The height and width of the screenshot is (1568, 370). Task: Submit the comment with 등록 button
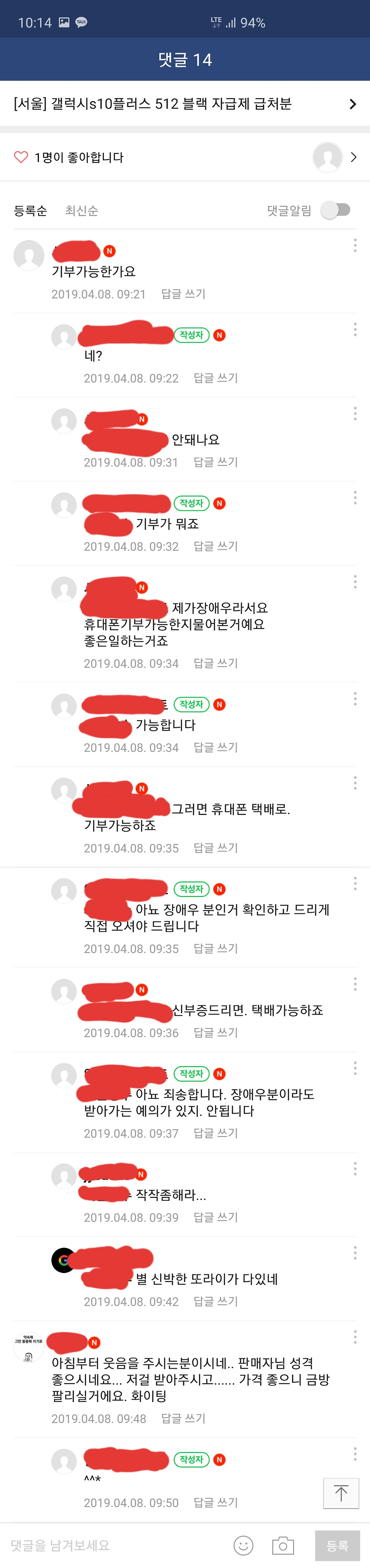pos(337,1545)
